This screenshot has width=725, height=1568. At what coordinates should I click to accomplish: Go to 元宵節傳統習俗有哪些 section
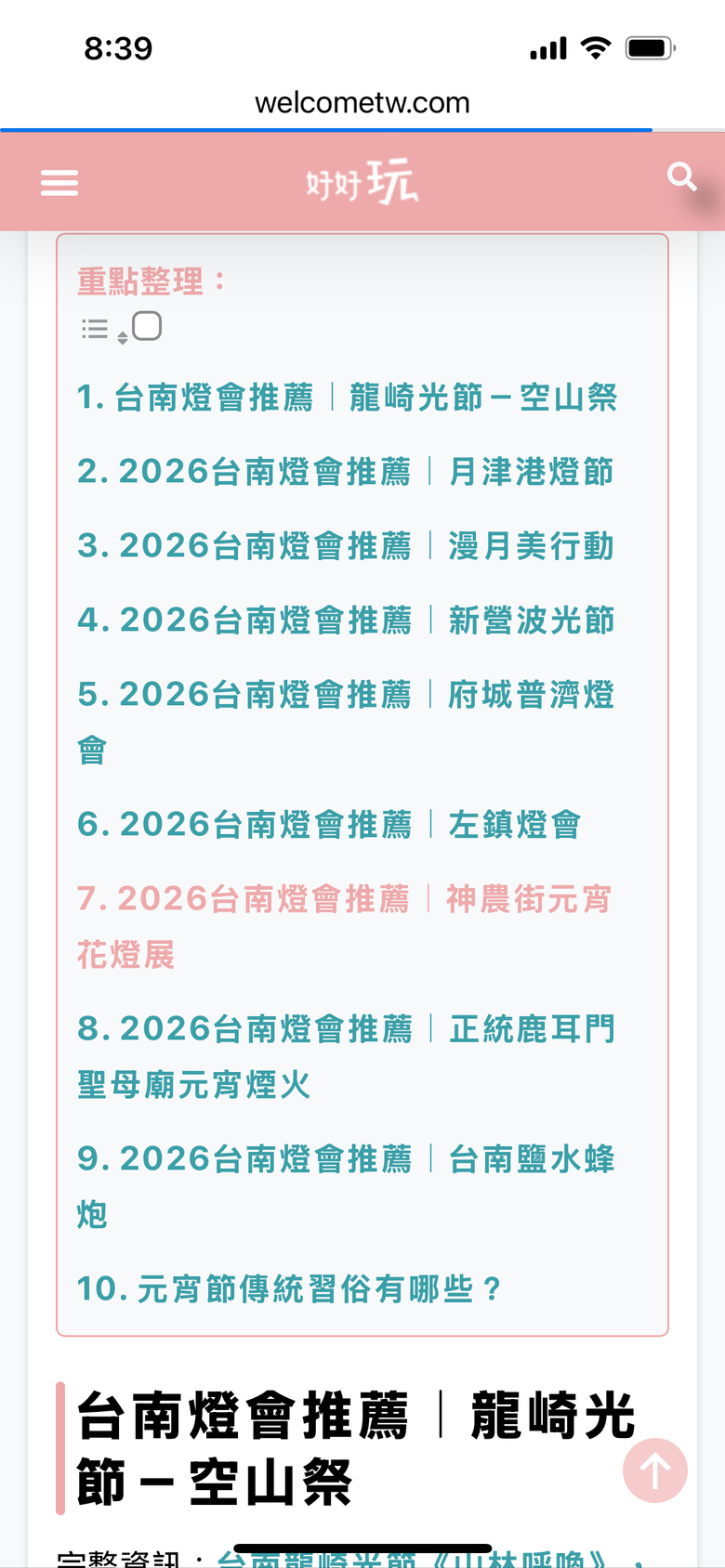click(289, 1289)
